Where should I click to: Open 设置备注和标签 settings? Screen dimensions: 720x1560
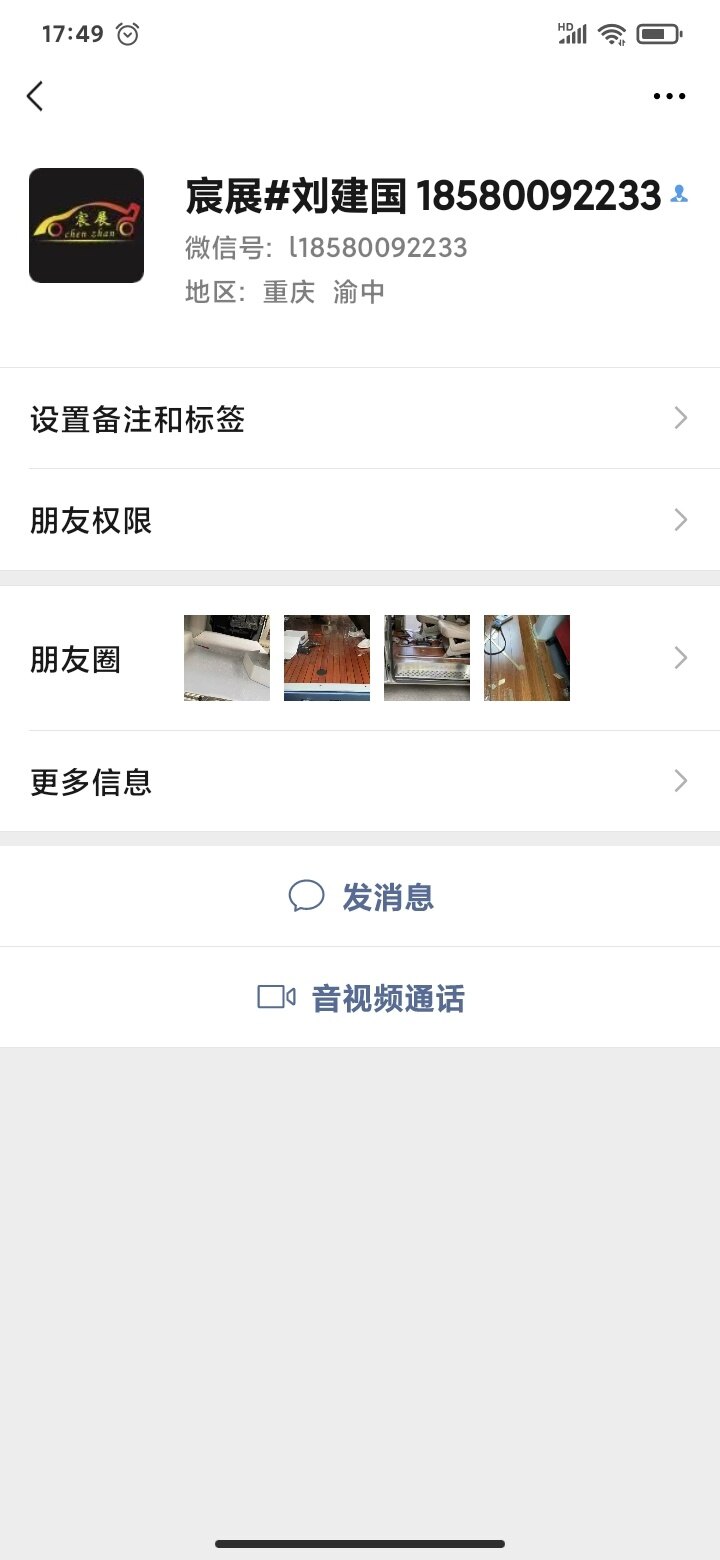360,419
